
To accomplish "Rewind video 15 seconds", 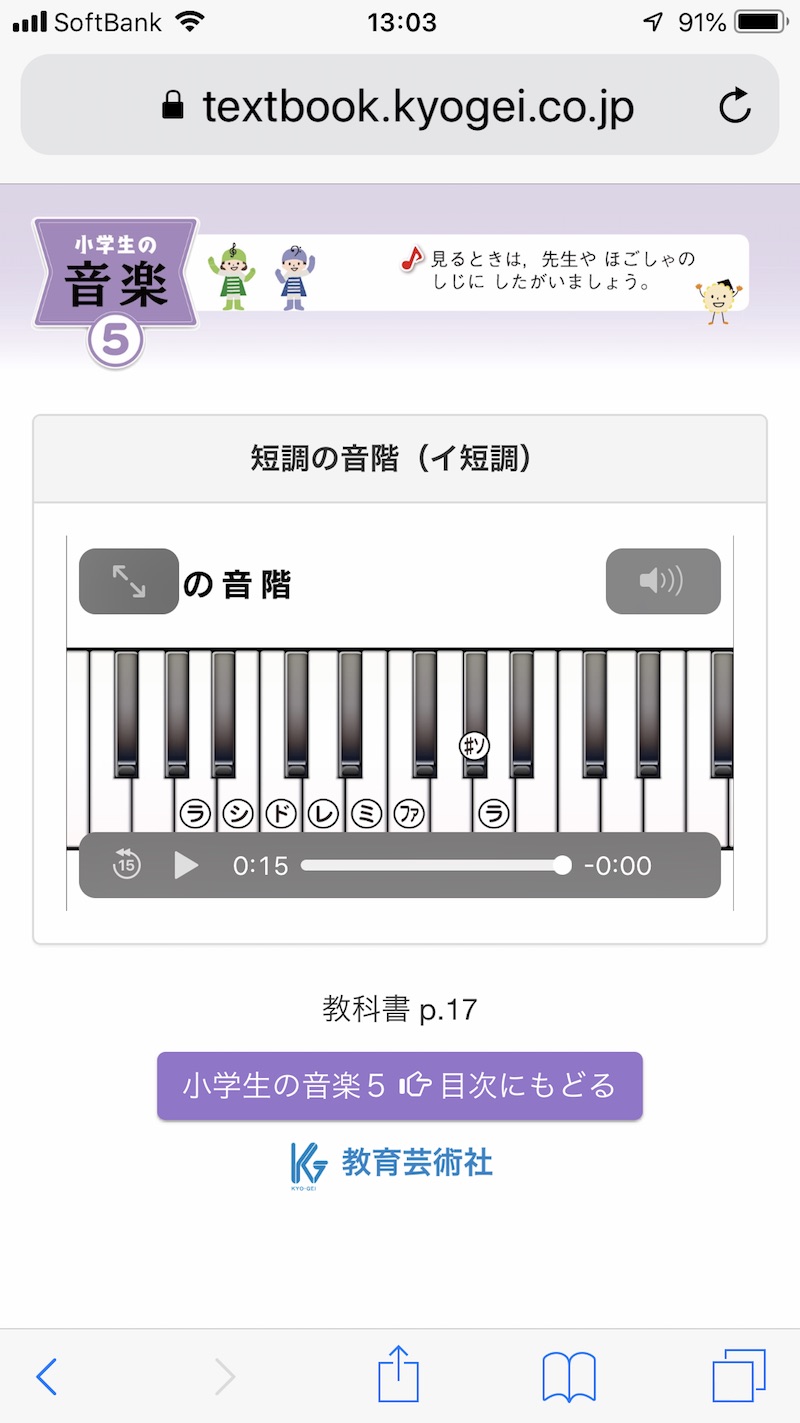I will coord(126,865).
